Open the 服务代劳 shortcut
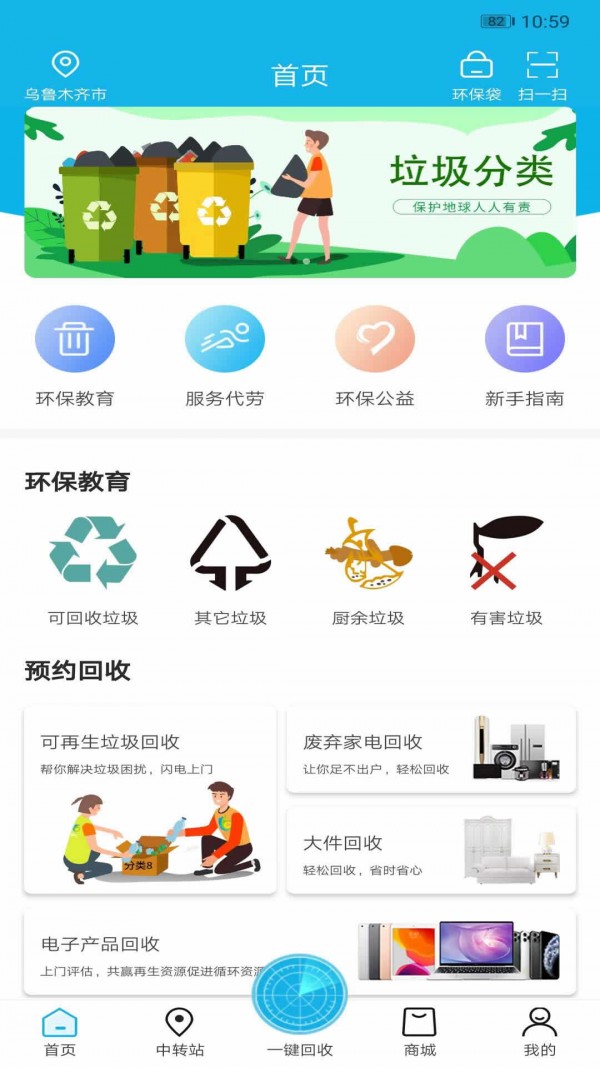Screen dimensions: 600x1067 225,356
